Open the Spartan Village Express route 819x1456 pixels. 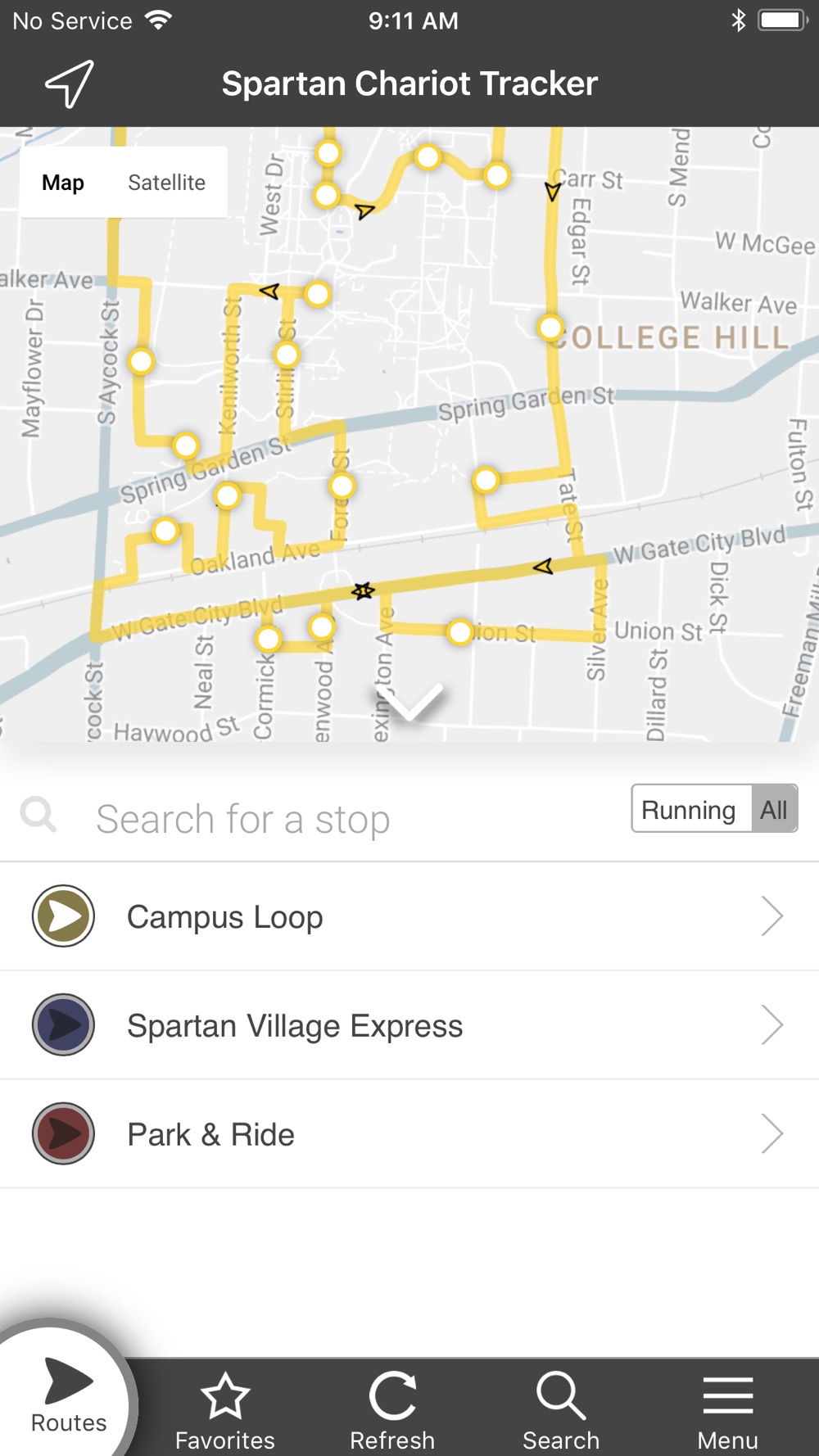(409, 1025)
